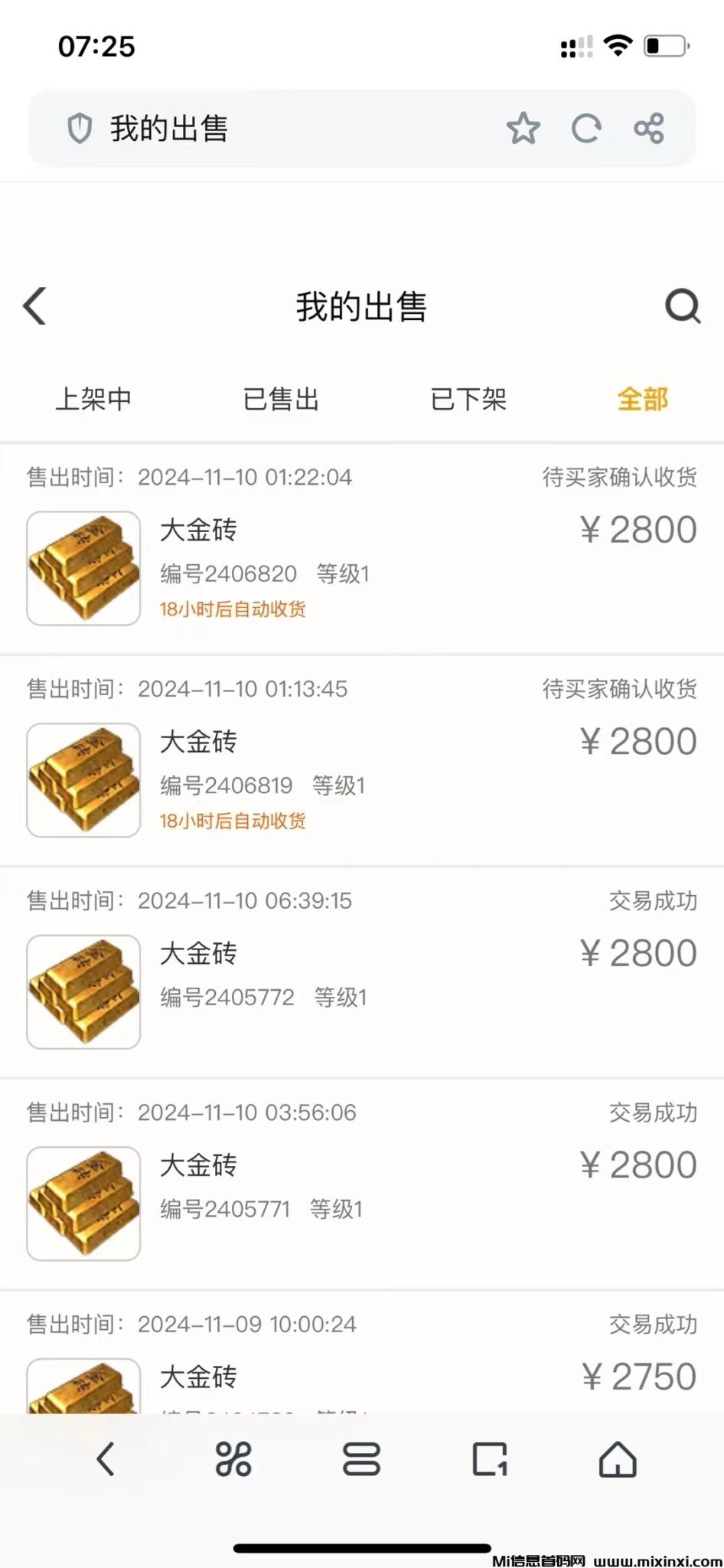Switch to the 上架中 tab
Image resolution: width=724 pixels, height=1568 pixels.
tap(94, 399)
